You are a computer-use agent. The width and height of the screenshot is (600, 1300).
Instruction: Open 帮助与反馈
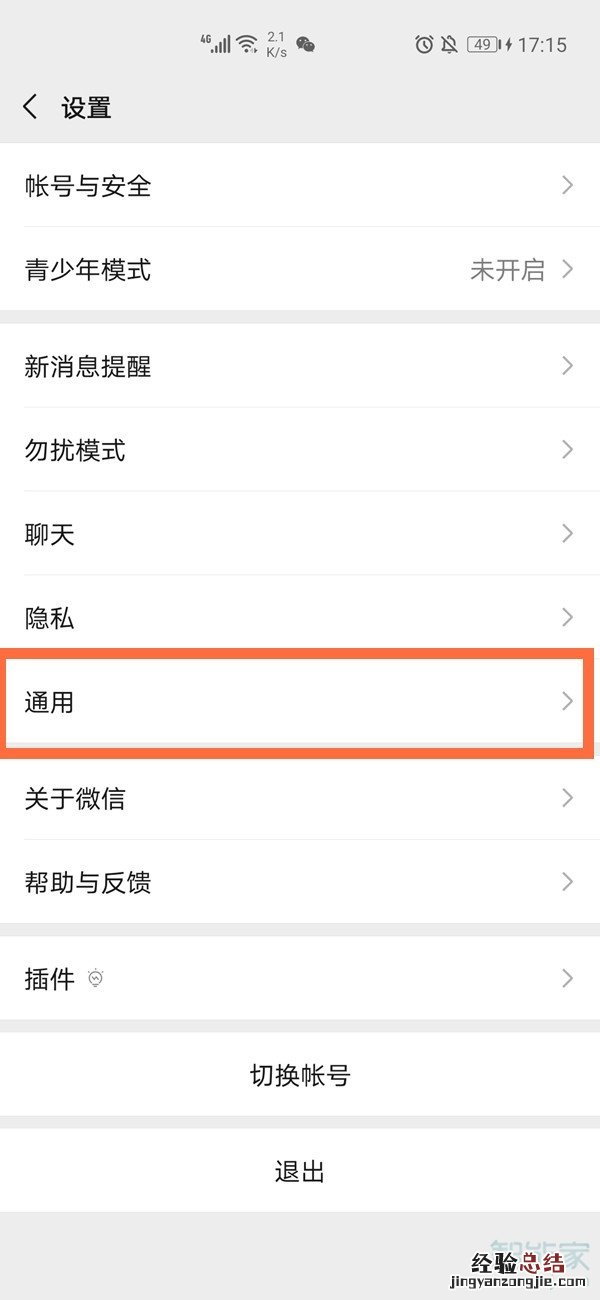click(300, 882)
